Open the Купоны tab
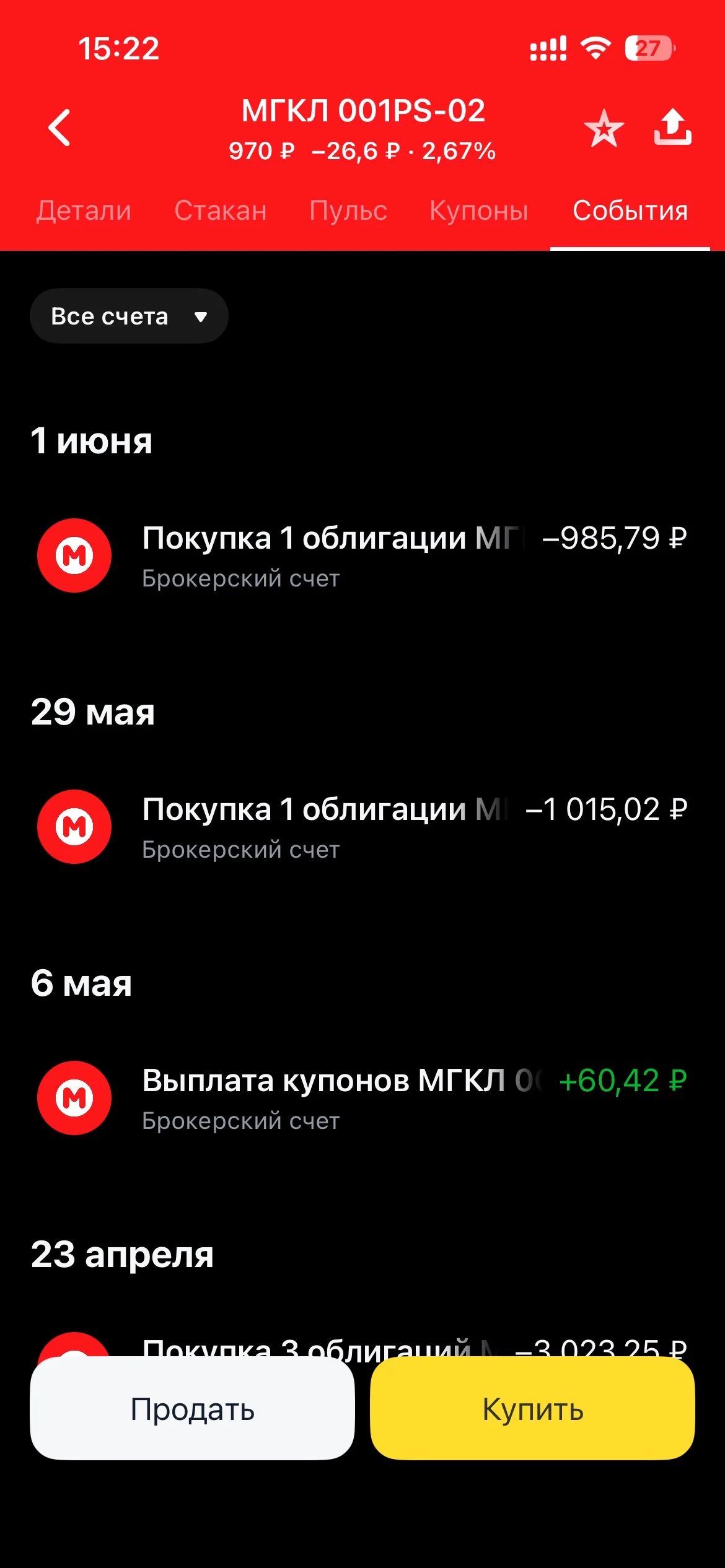Screen dimensions: 725x1568 point(479,211)
